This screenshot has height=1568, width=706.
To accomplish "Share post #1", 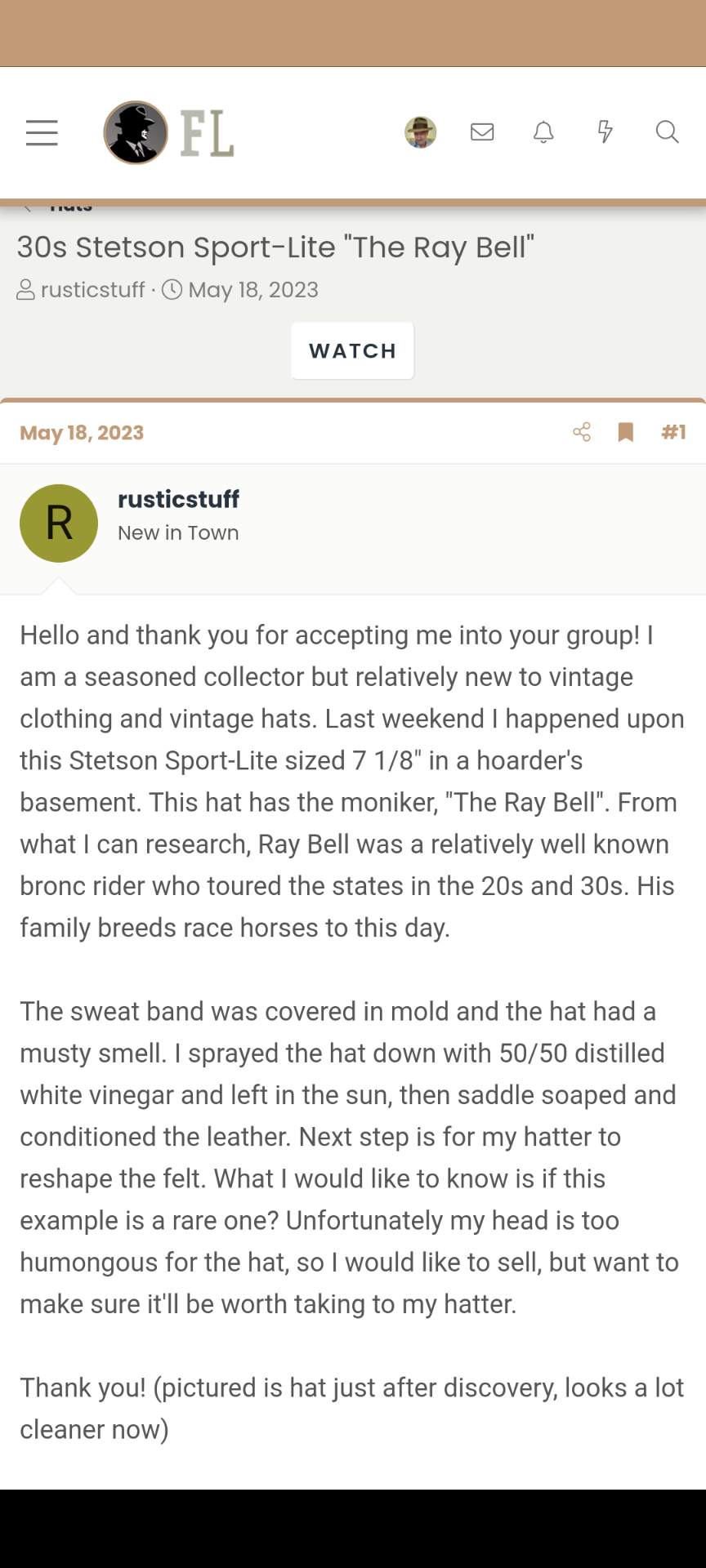I will pos(582,432).
